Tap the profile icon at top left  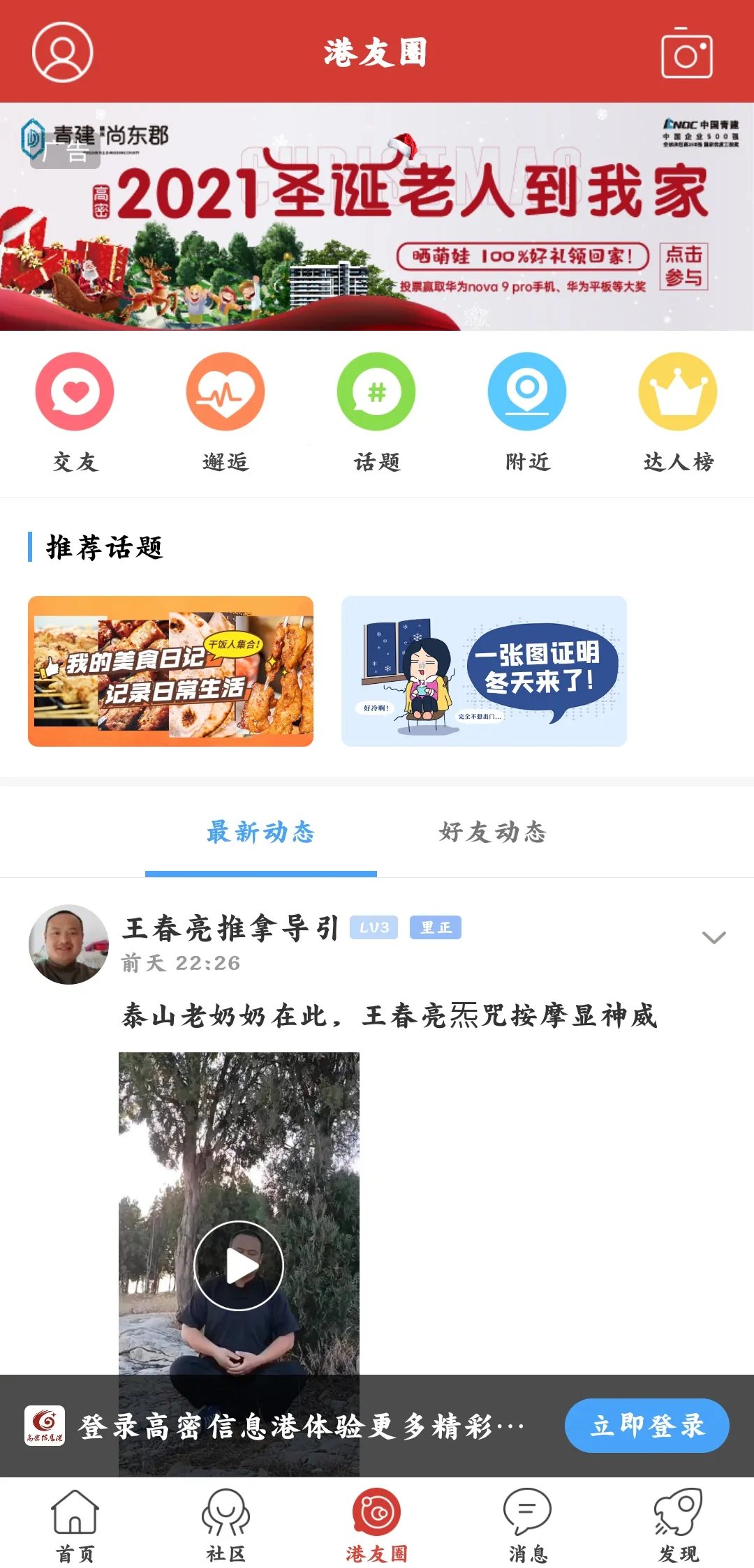click(x=61, y=52)
